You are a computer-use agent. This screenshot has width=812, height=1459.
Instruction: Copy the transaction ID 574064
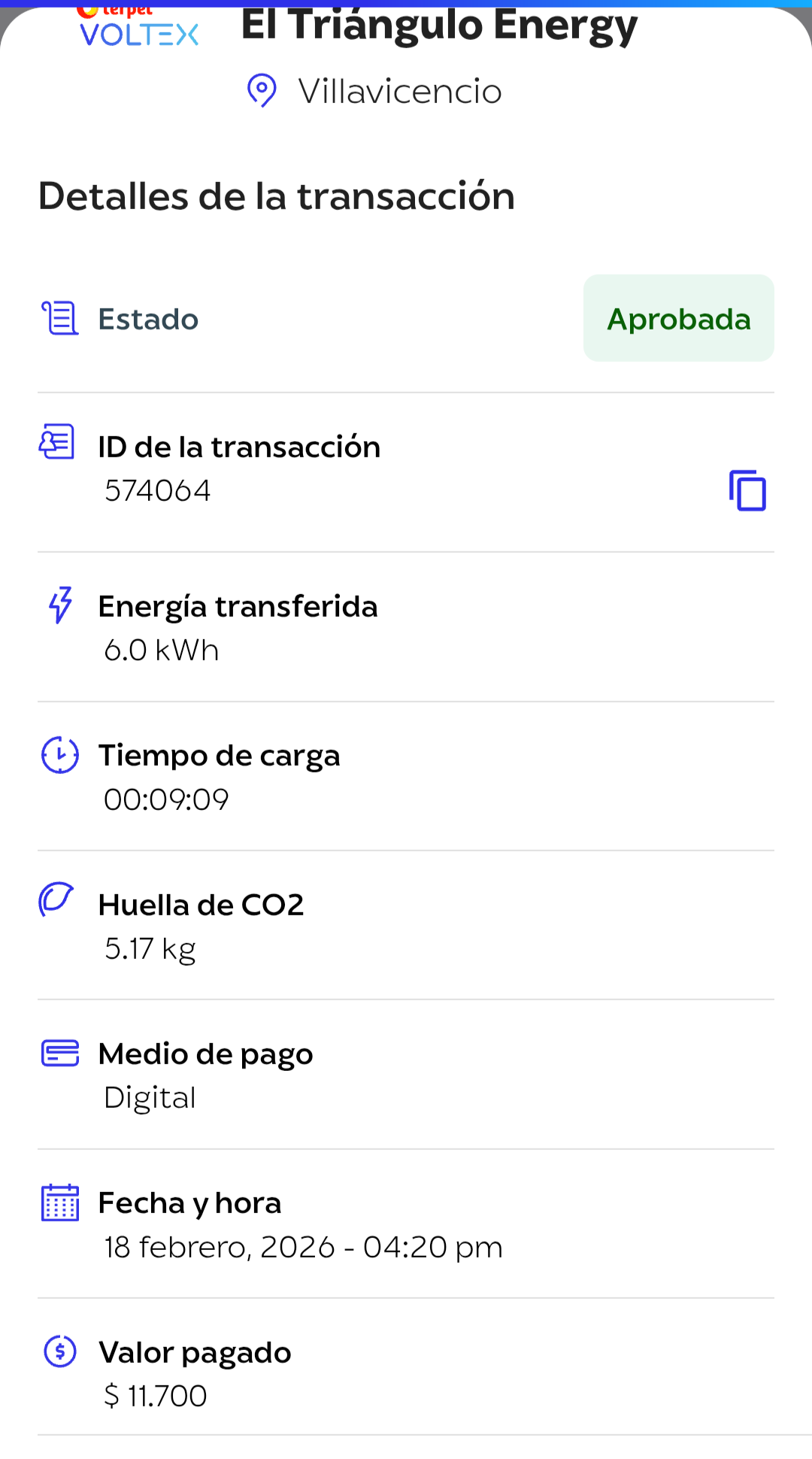click(x=747, y=490)
